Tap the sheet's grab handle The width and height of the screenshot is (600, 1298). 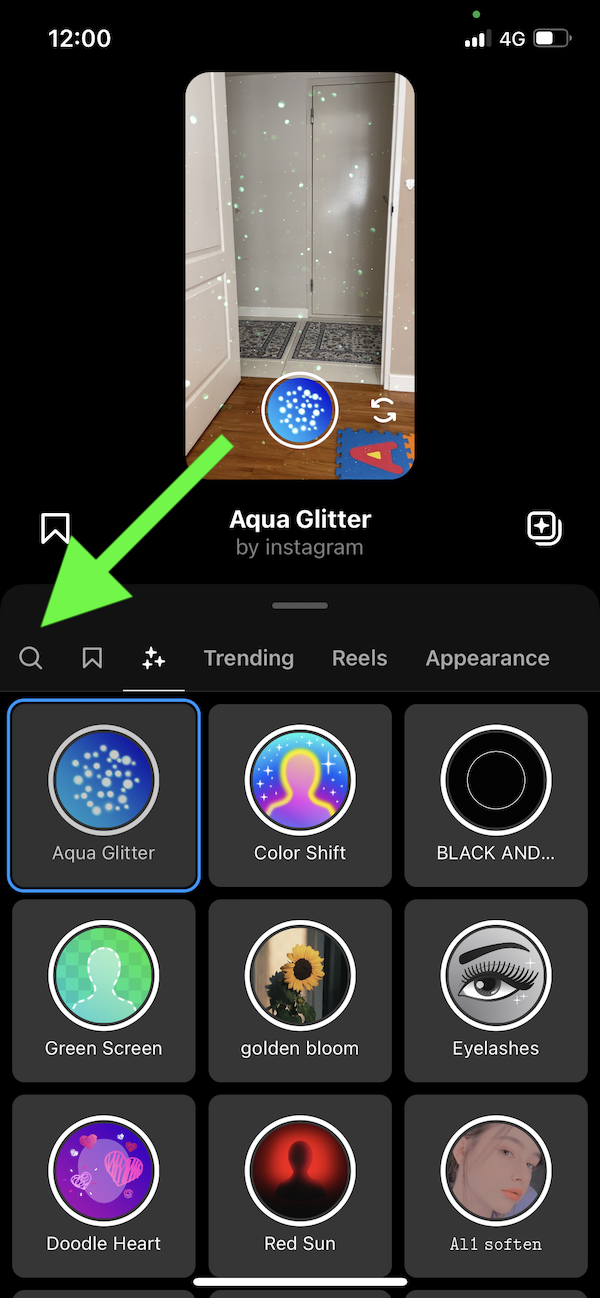[300, 605]
